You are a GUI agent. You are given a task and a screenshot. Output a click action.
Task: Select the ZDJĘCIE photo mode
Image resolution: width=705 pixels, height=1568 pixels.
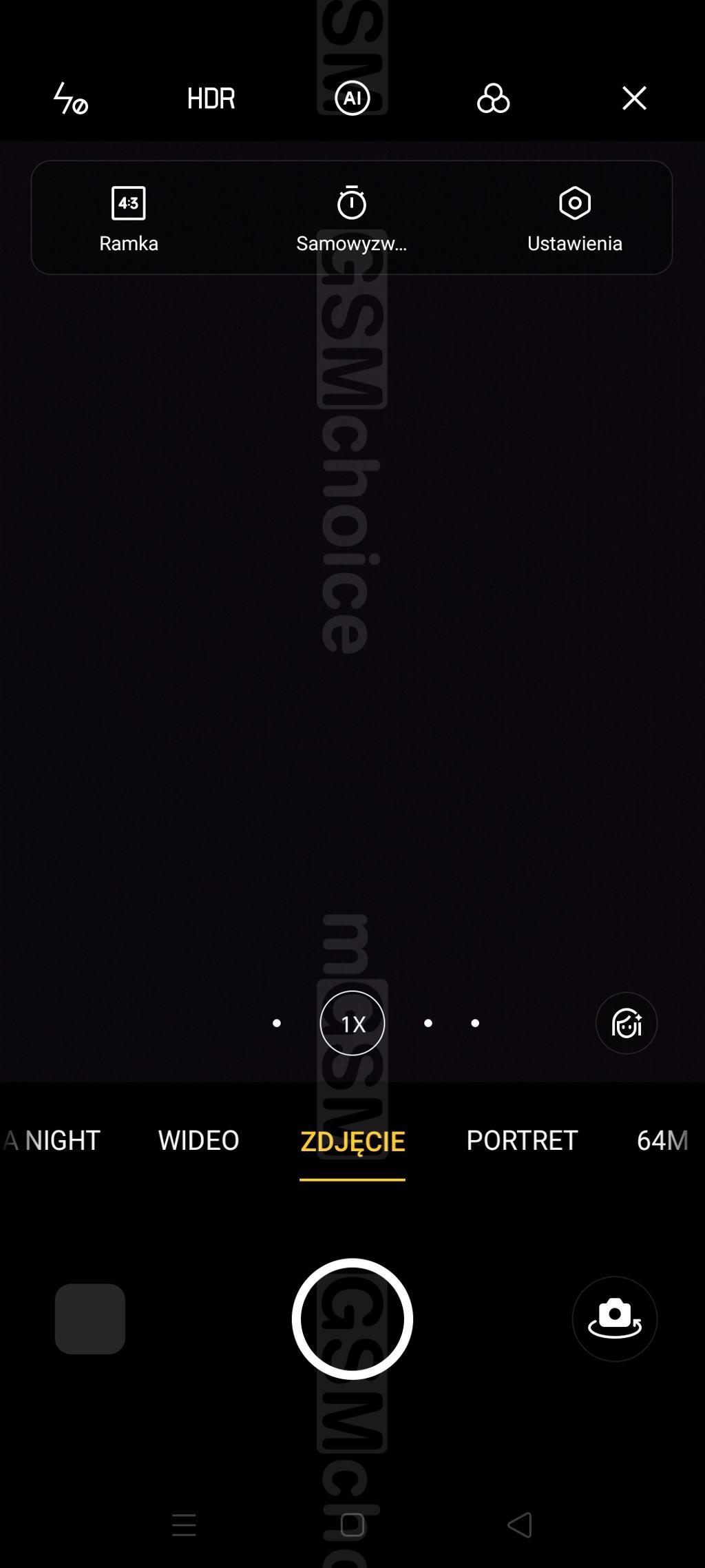[x=352, y=1141]
